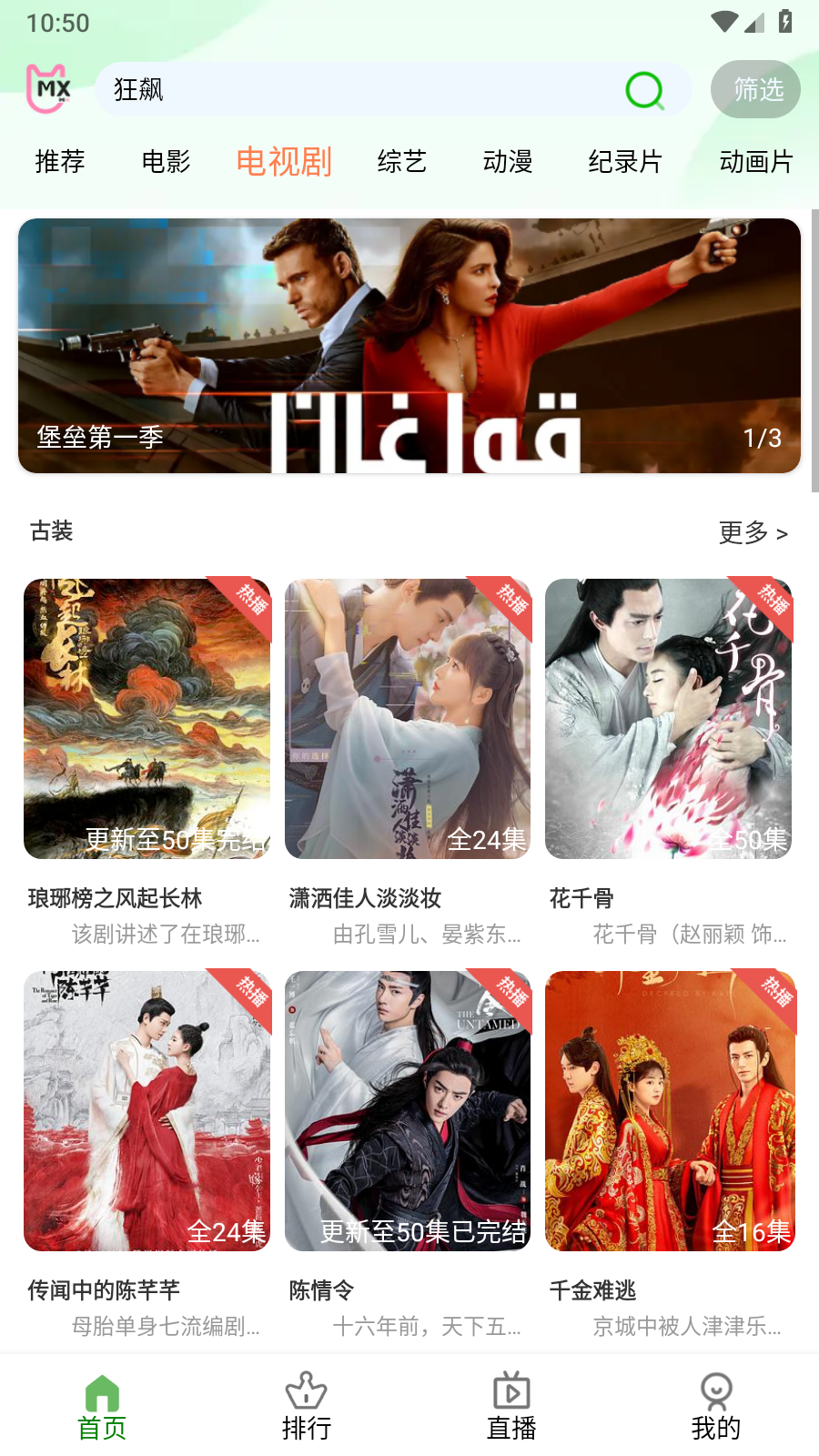Switch to the 电影 tab
Viewport: 819px width, 1456px height.
(166, 162)
